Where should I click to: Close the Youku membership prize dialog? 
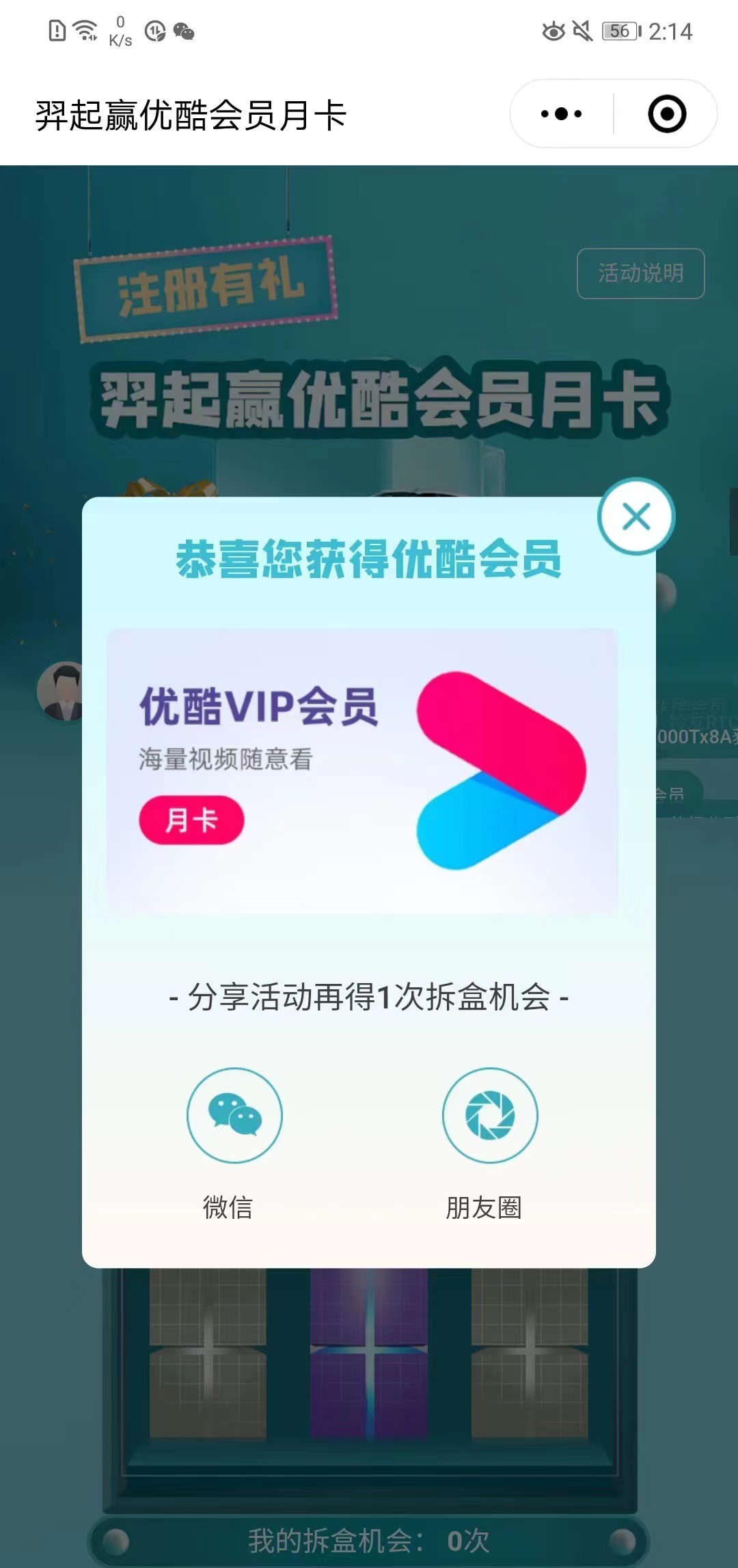636,517
